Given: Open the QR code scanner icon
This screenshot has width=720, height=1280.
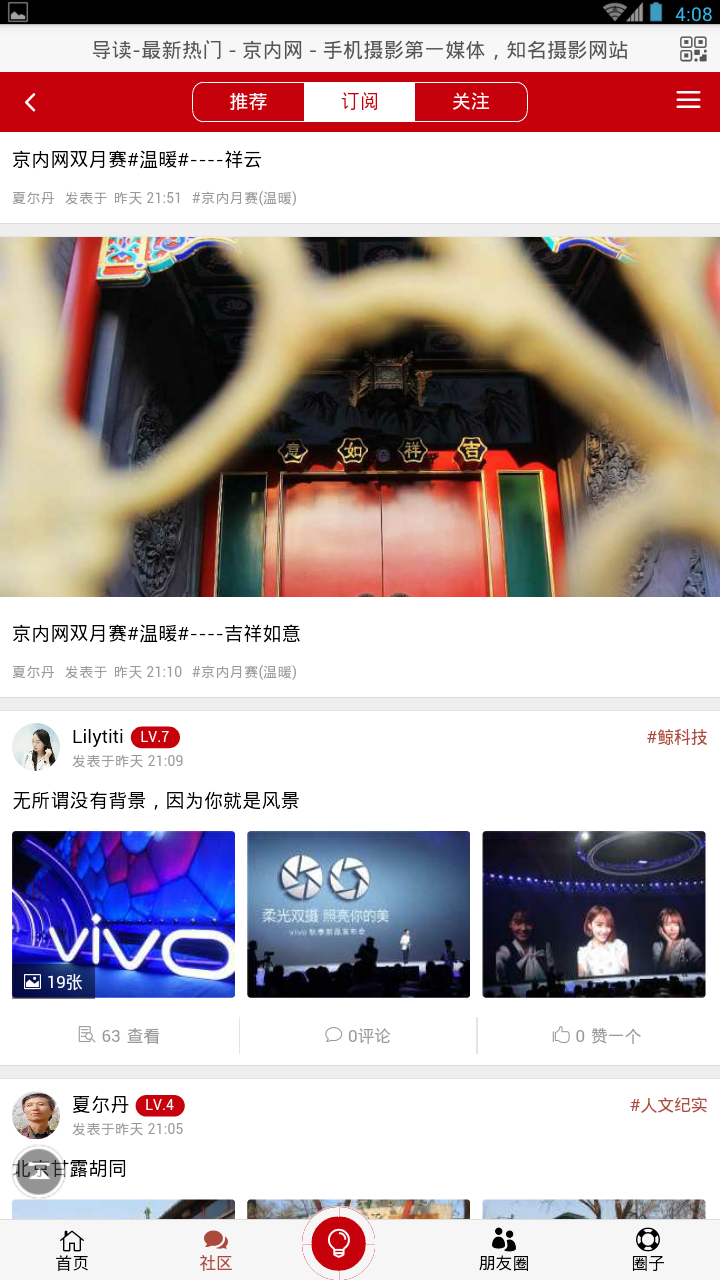Looking at the screenshot, I should tap(693, 49).
